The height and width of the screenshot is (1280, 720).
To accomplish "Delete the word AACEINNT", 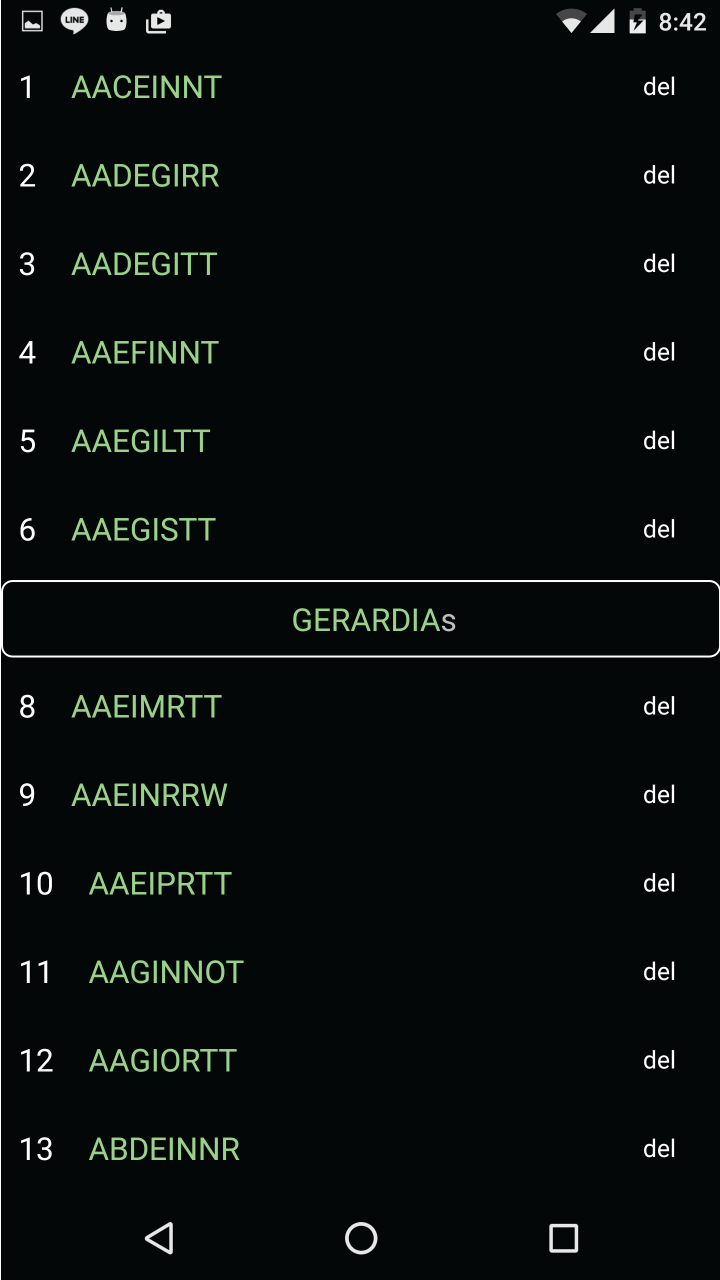I will (659, 87).
